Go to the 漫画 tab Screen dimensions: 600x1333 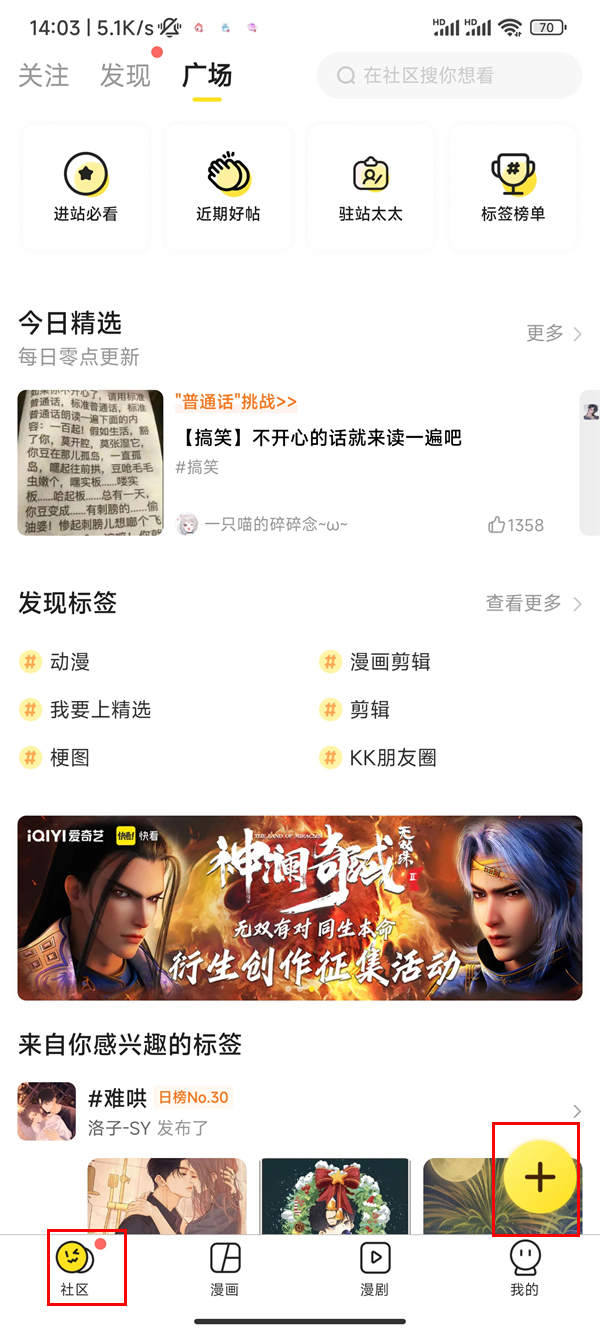click(225, 1268)
